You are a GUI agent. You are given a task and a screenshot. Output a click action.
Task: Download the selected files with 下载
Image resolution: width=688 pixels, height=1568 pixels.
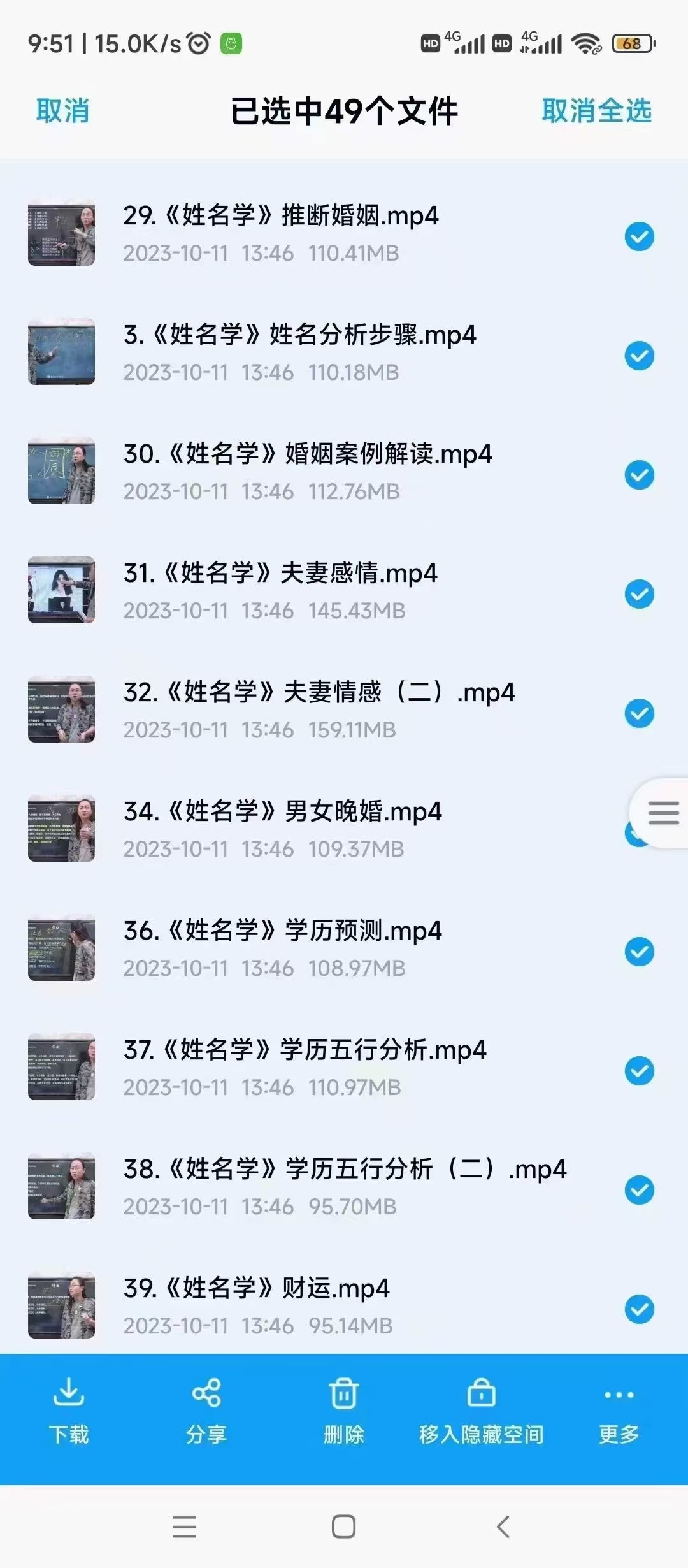(69, 1412)
